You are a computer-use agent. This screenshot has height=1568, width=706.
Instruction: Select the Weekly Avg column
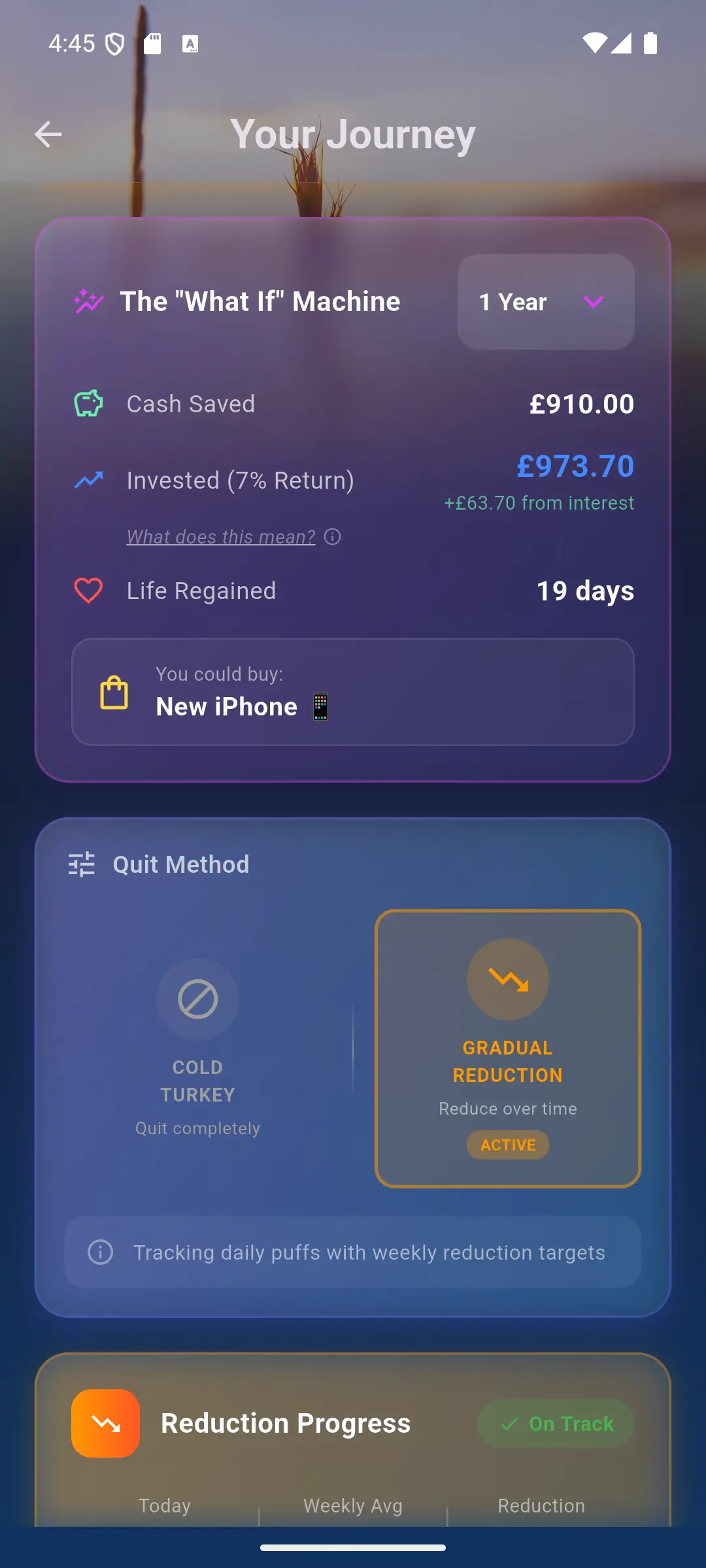[x=352, y=1506]
